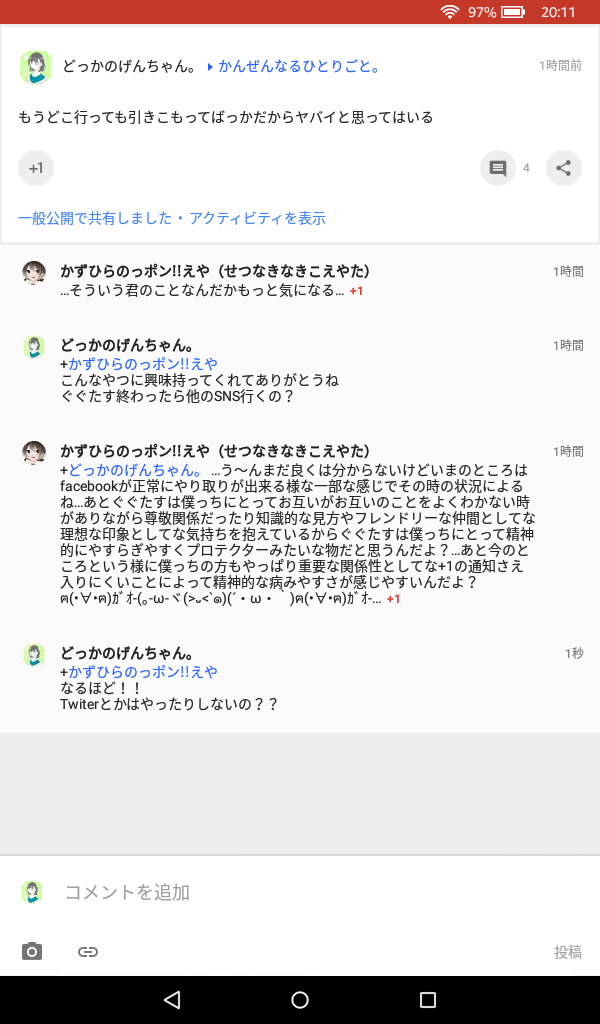Insert a link with the chain icon

(88, 952)
